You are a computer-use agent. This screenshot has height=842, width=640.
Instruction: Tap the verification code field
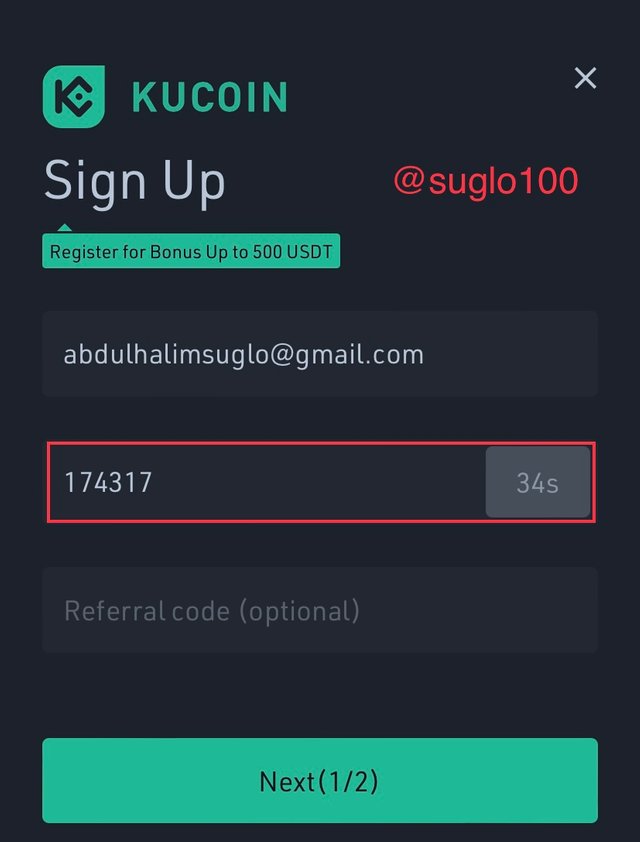click(260, 482)
